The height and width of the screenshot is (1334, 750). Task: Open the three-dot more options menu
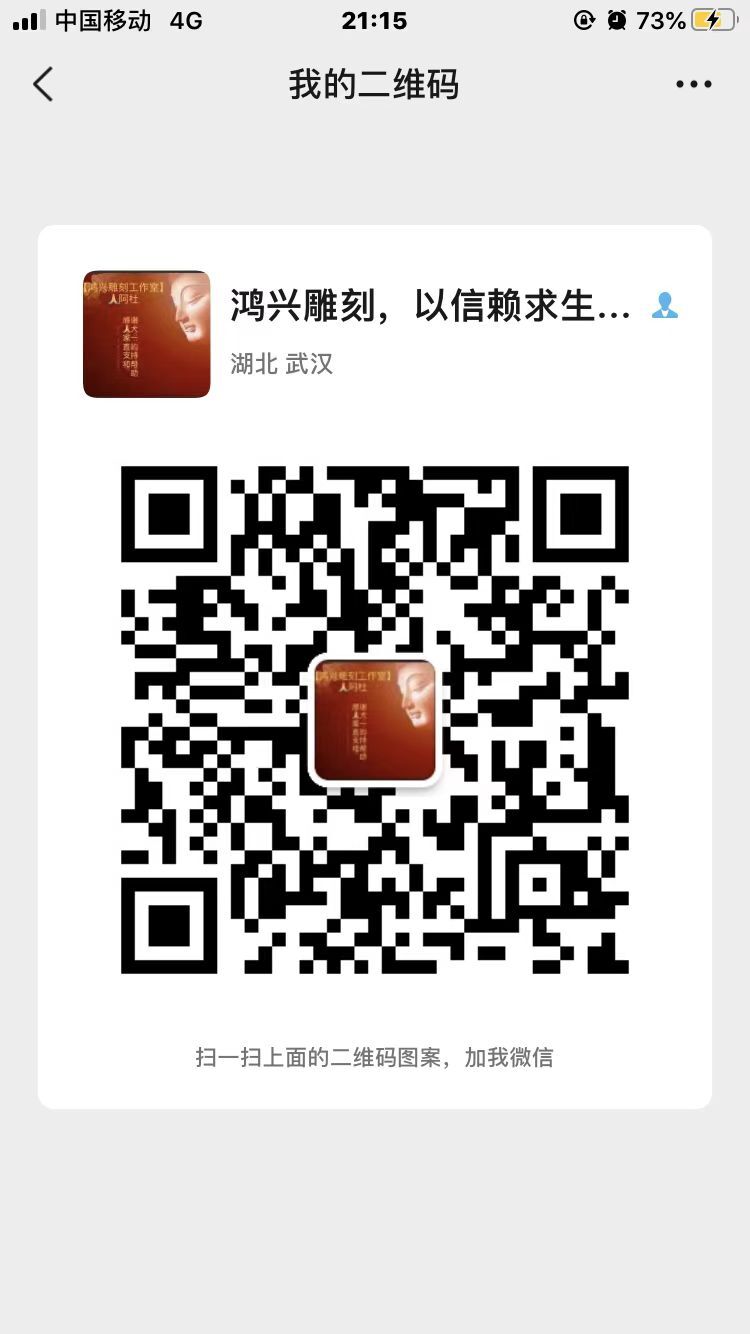[693, 84]
